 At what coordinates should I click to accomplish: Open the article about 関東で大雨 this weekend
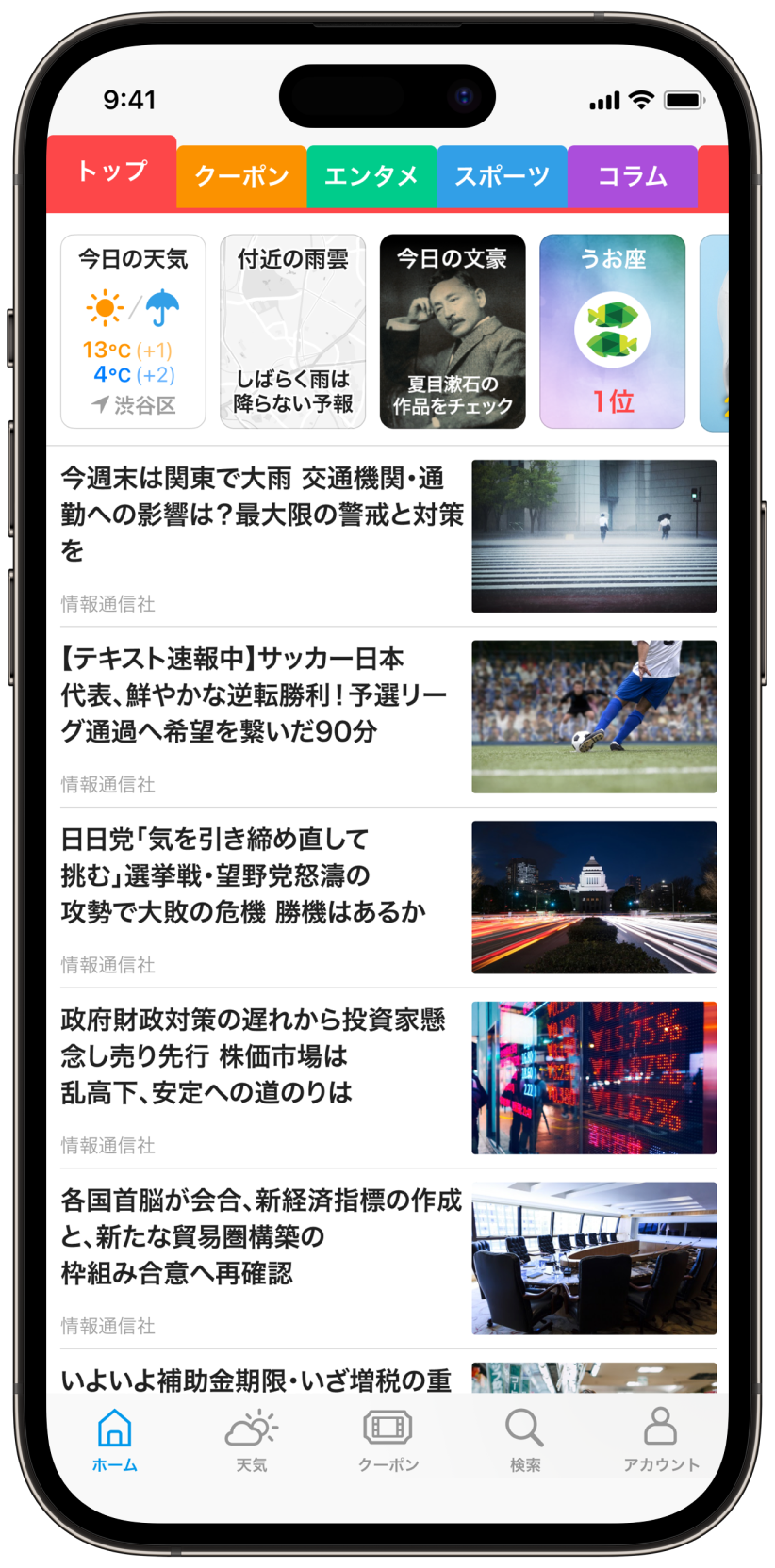262,514
